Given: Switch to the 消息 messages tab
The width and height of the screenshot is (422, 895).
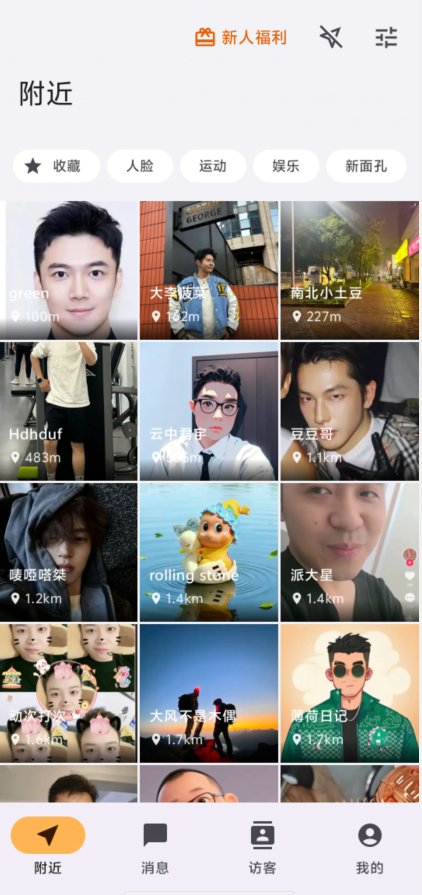Looking at the screenshot, I should [x=155, y=848].
